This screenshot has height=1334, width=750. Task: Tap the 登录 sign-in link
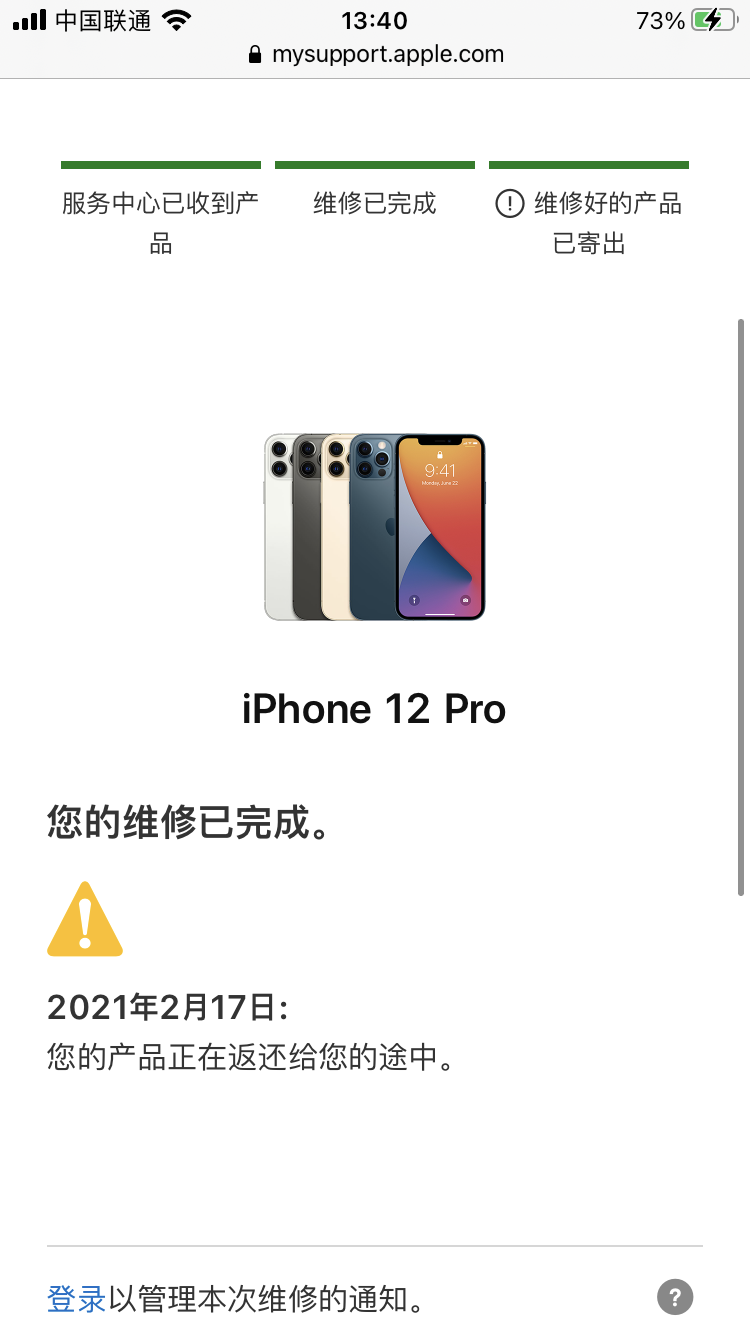point(76,1299)
